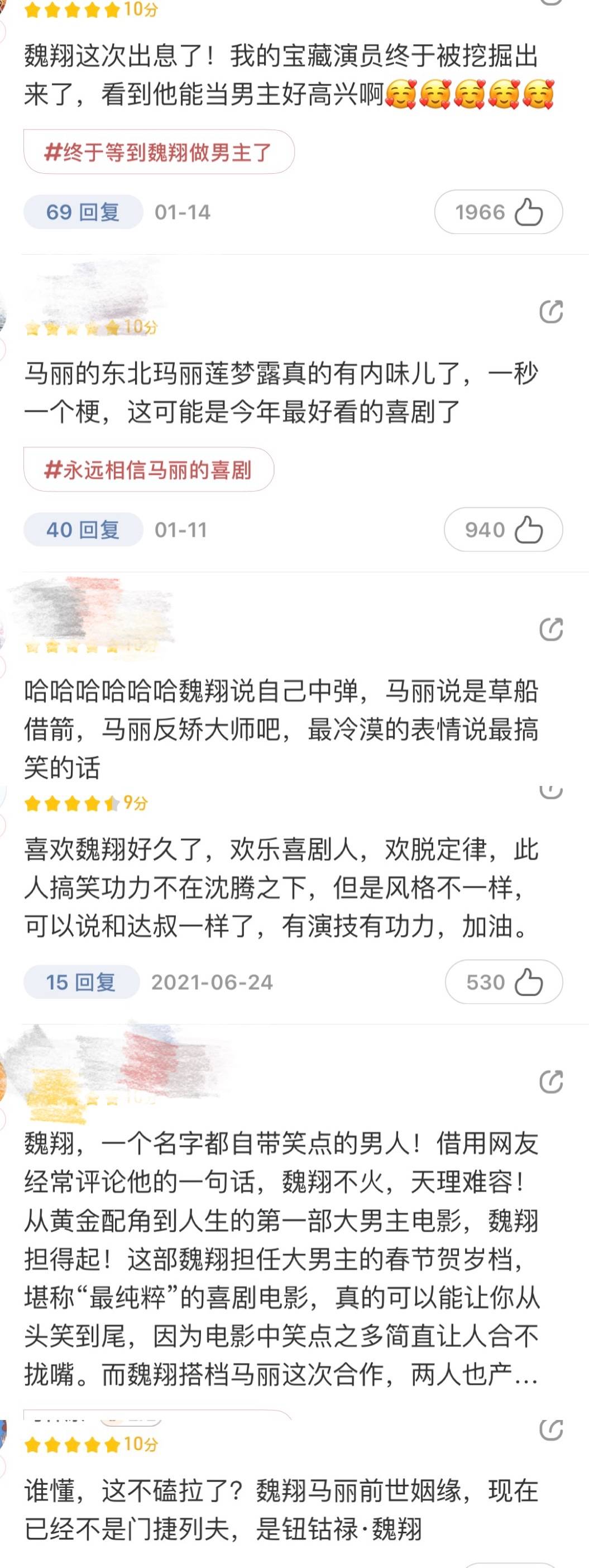Share the 马丽的东北玛丽莲梦露 comment
The height and width of the screenshot is (1568, 589).
click(x=550, y=312)
